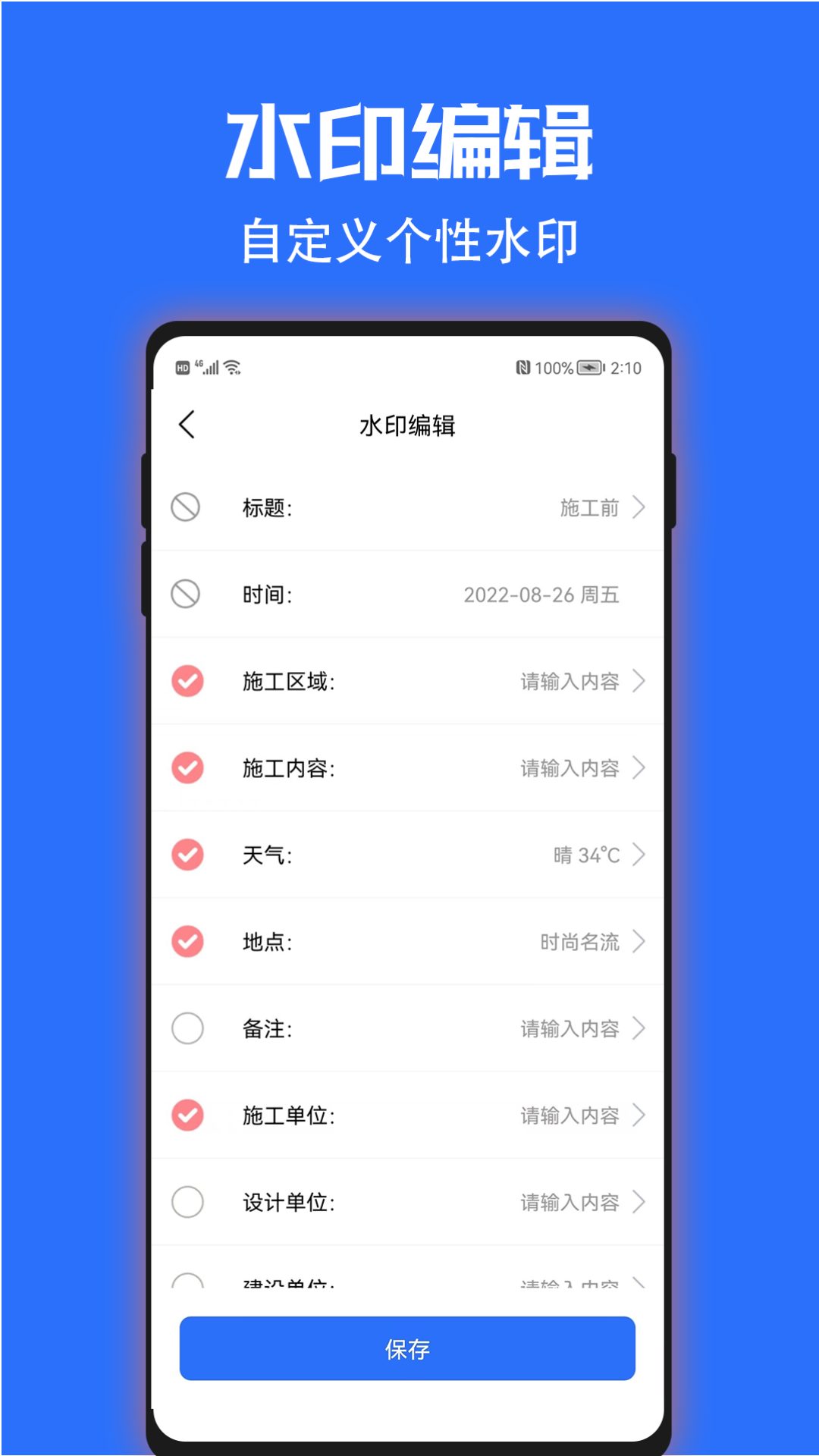Expand the 天气 row showing 晴 34℃
Image resolution: width=819 pixels, height=1456 pixels.
point(599,855)
